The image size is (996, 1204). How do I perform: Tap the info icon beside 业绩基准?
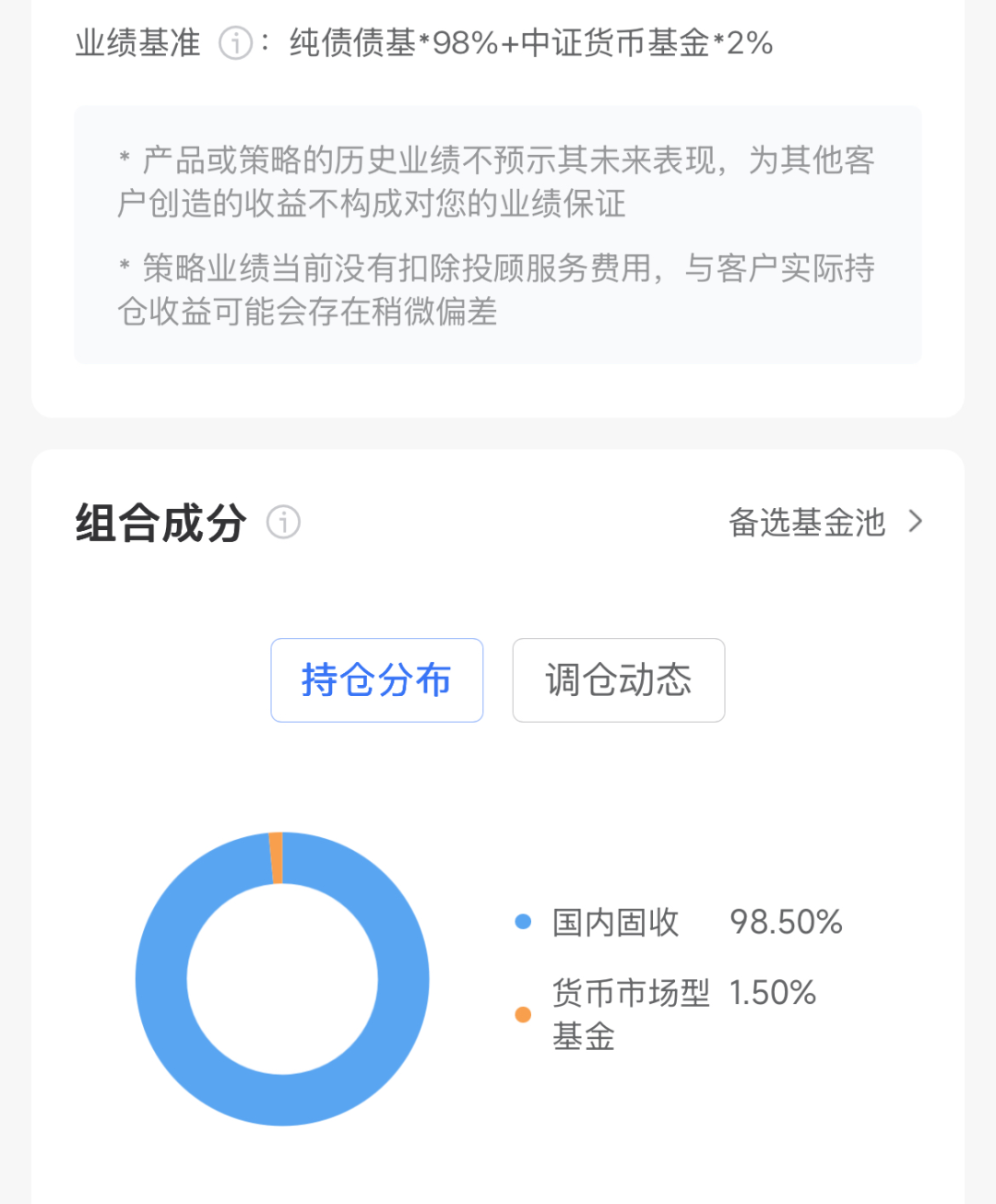(235, 42)
